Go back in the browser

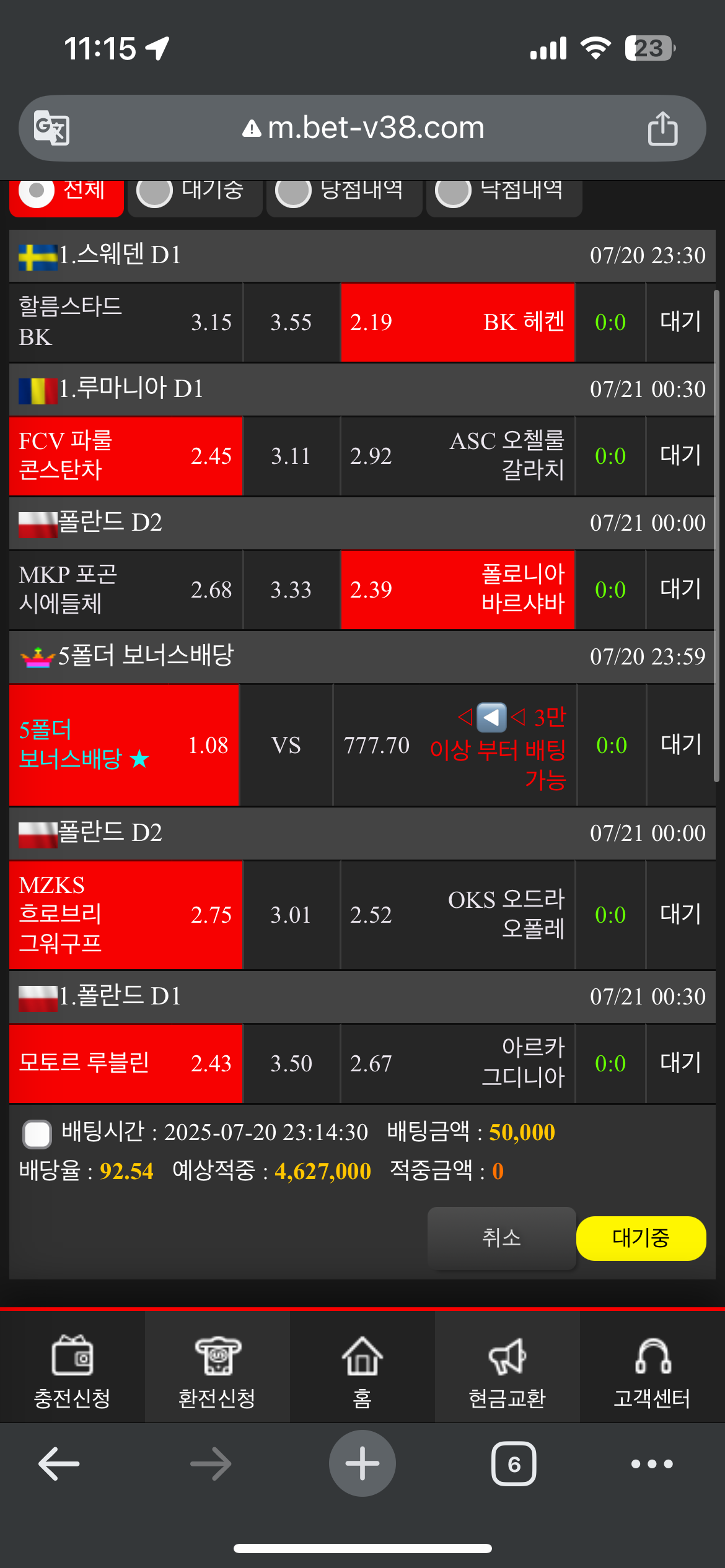click(59, 1464)
